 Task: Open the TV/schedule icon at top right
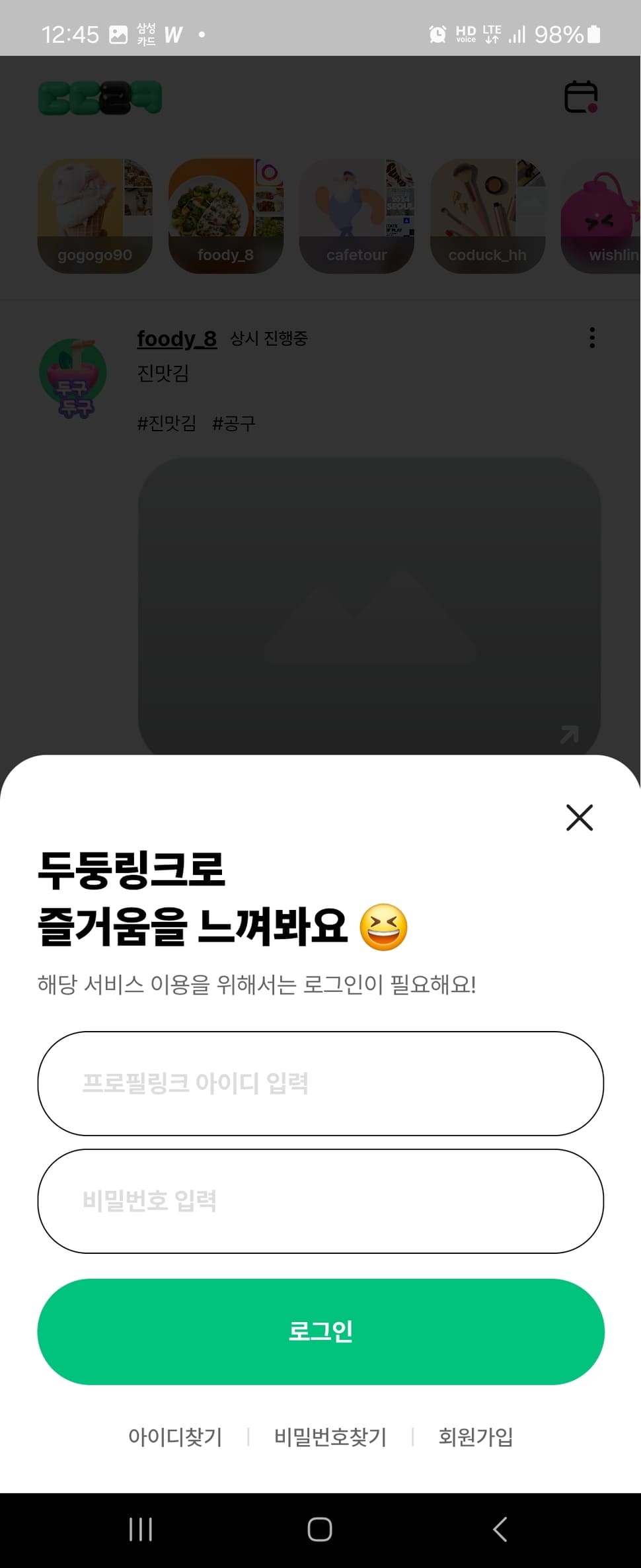(582, 98)
